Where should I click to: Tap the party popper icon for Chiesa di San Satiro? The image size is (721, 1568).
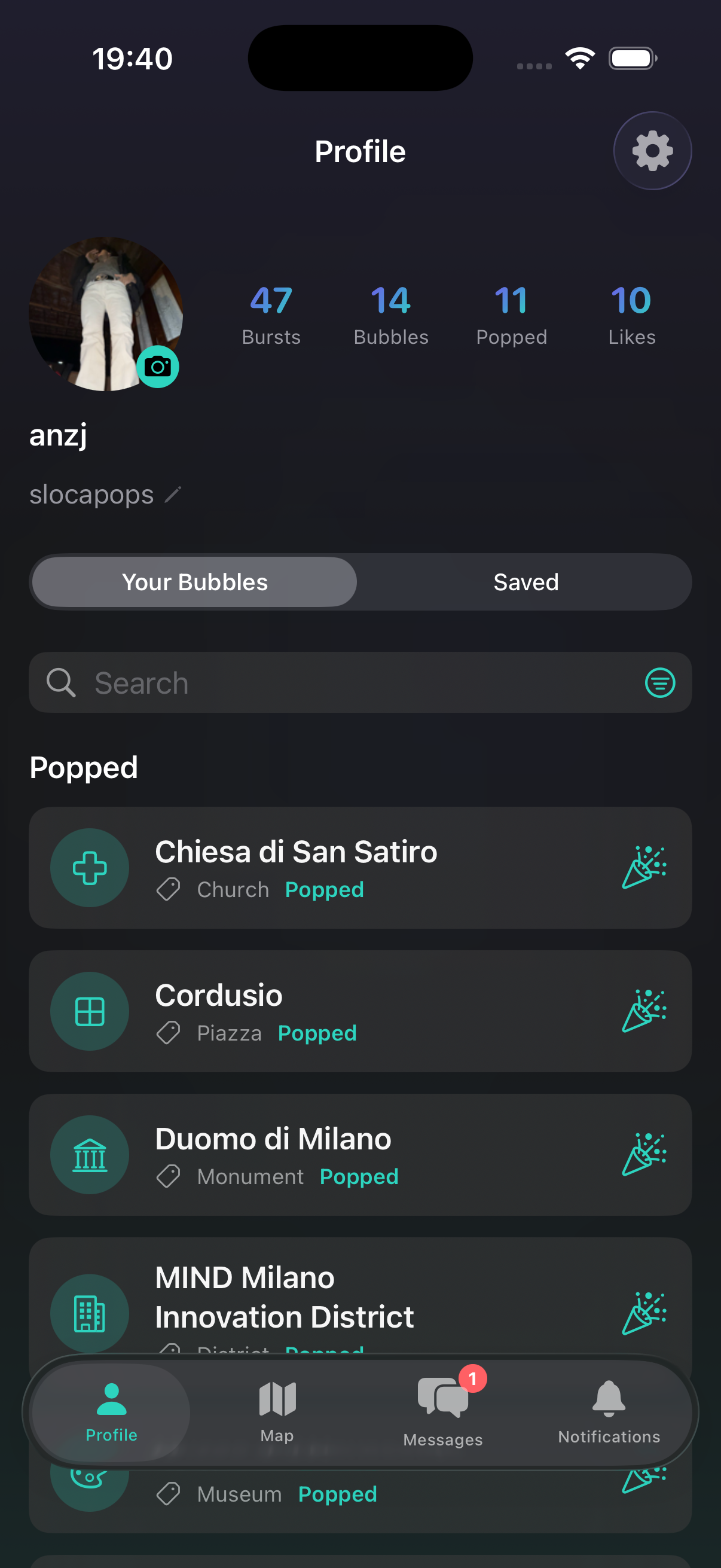point(644,867)
